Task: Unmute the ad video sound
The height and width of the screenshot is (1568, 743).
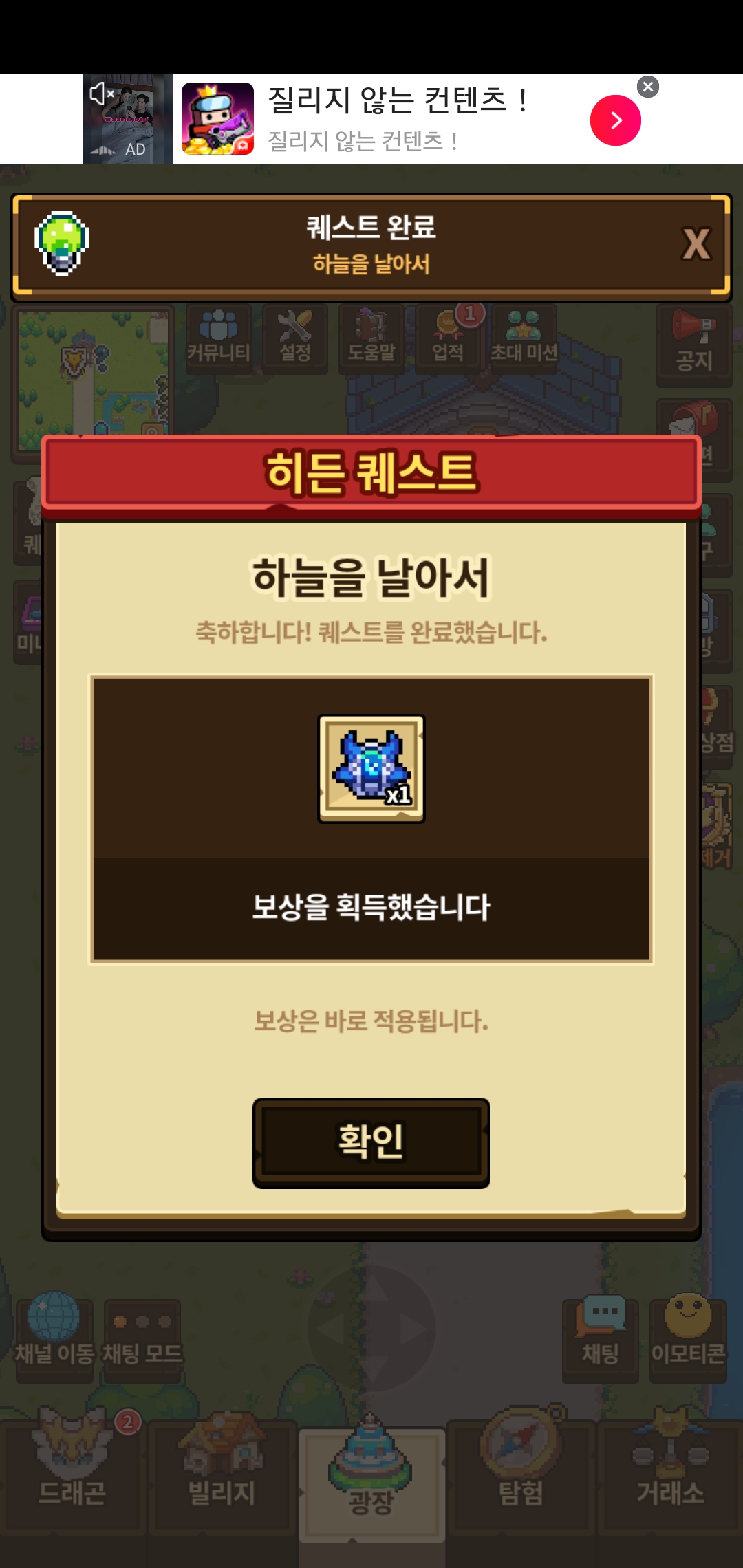Action: pyautogui.click(x=102, y=94)
